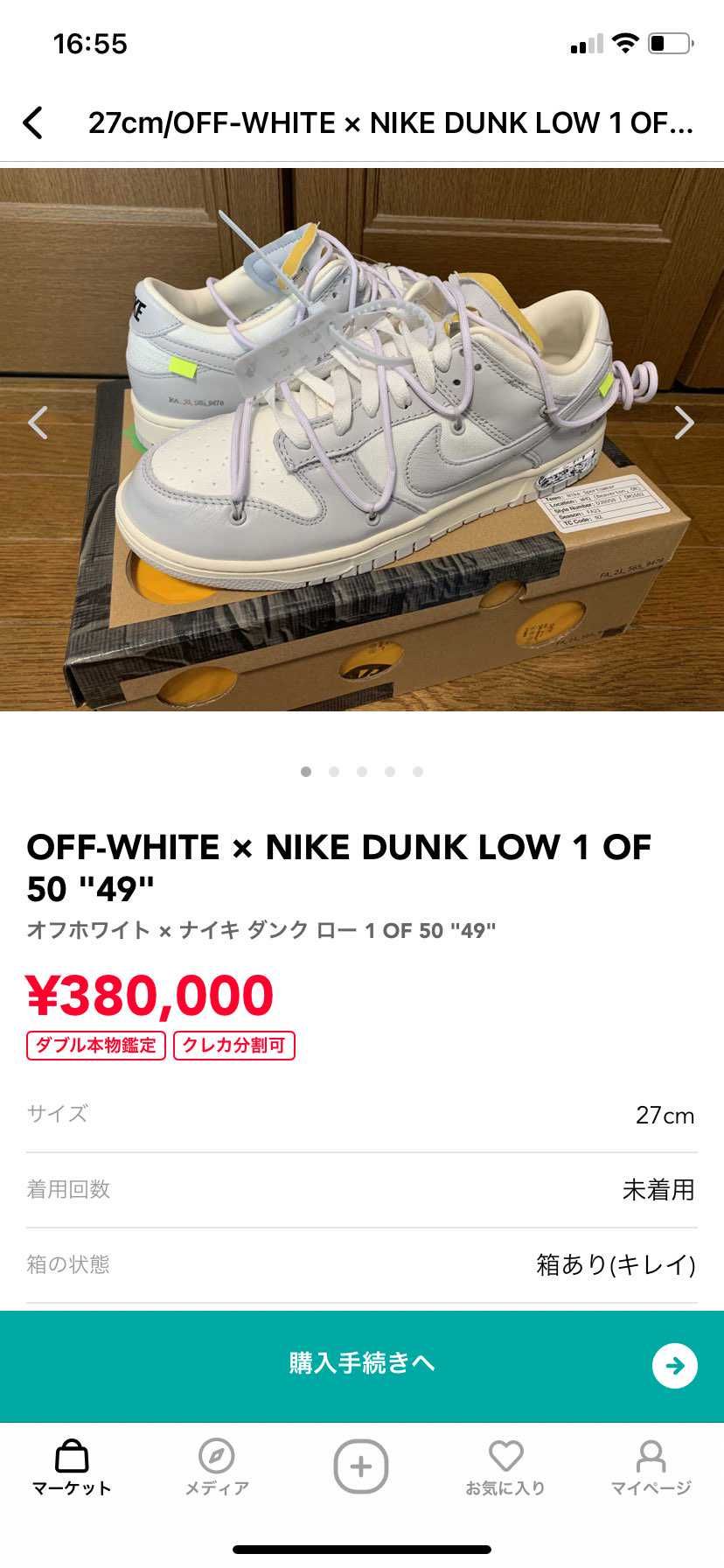Open the サイズ detail row
The width and height of the screenshot is (724, 1568).
[361, 1115]
